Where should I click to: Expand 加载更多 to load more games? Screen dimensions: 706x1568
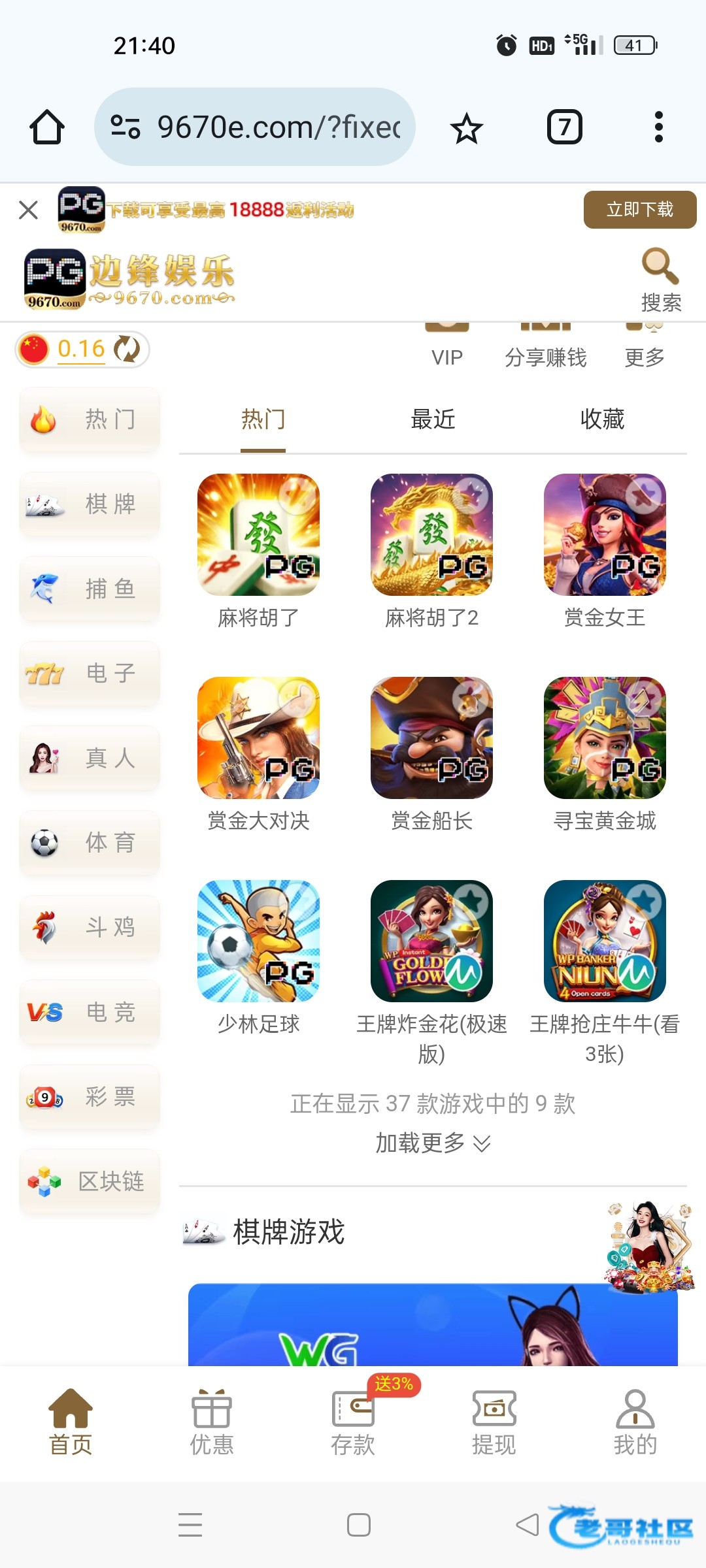[433, 1143]
